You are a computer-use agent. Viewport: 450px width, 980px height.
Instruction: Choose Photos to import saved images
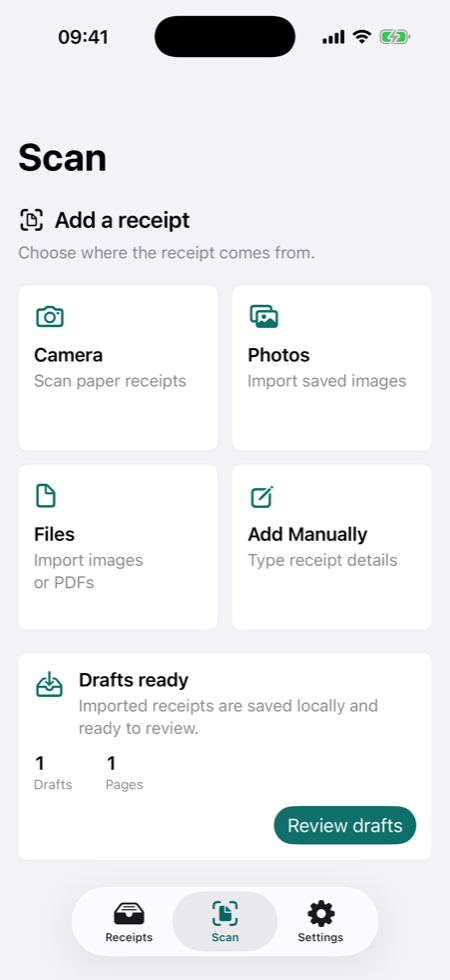point(332,368)
